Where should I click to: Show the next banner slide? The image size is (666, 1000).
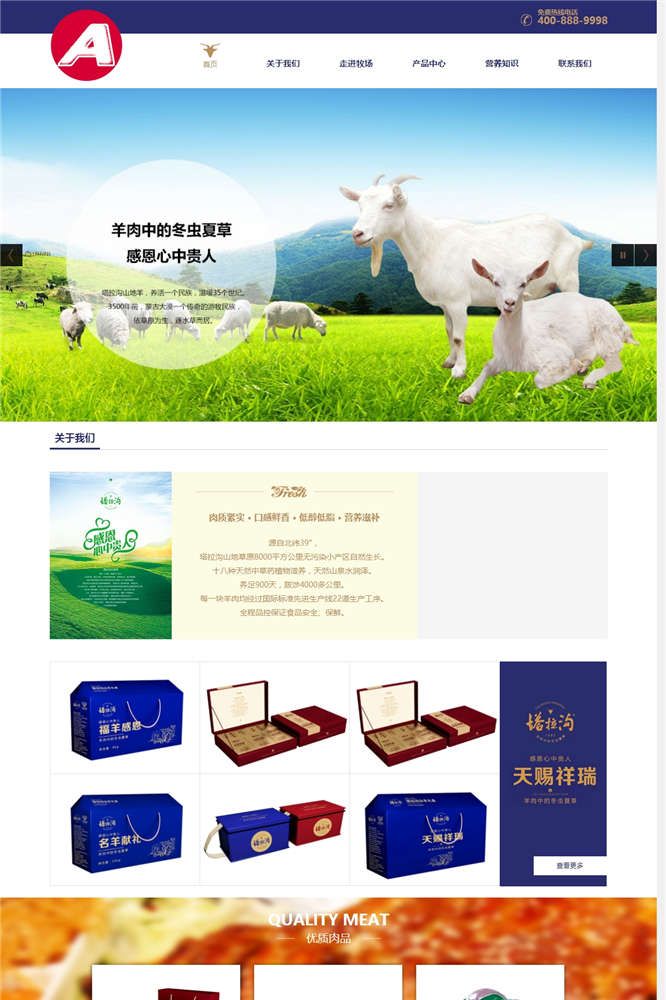[x=646, y=255]
